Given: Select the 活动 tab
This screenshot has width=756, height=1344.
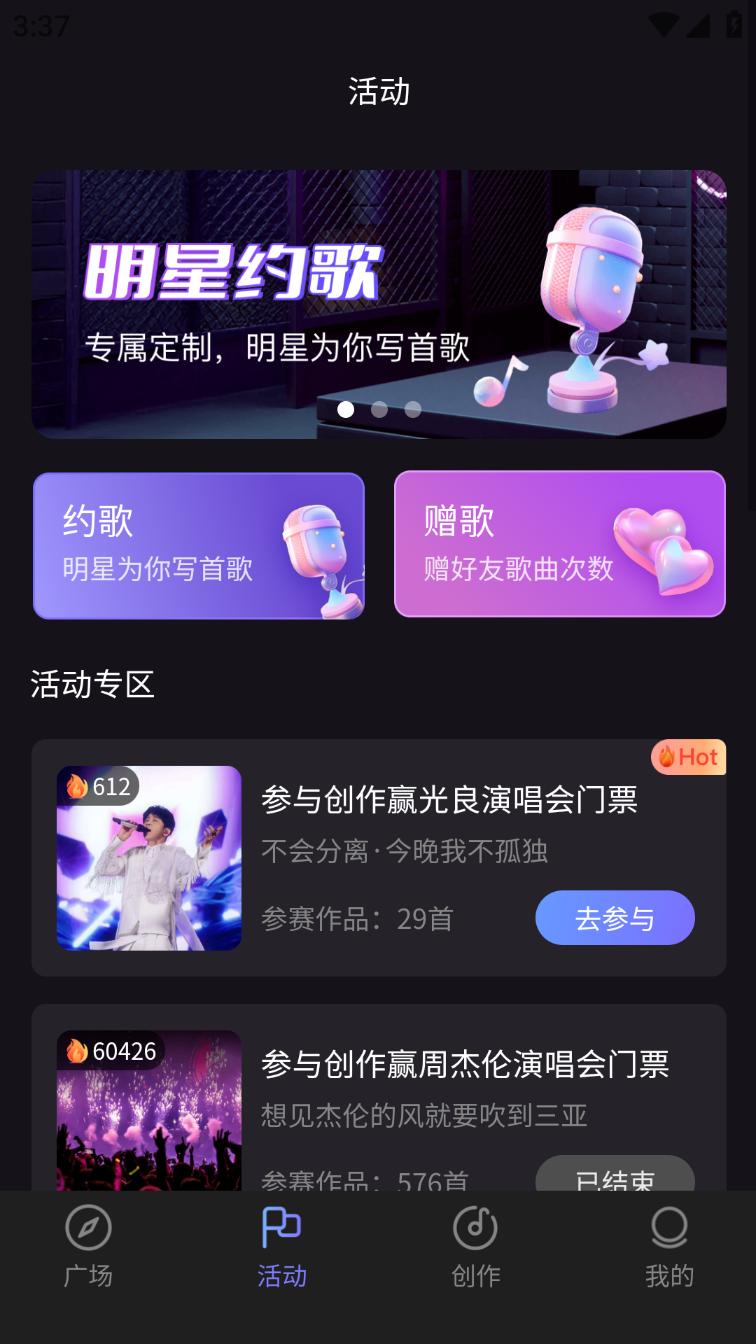Looking at the screenshot, I should click(x=282, y=1246).
